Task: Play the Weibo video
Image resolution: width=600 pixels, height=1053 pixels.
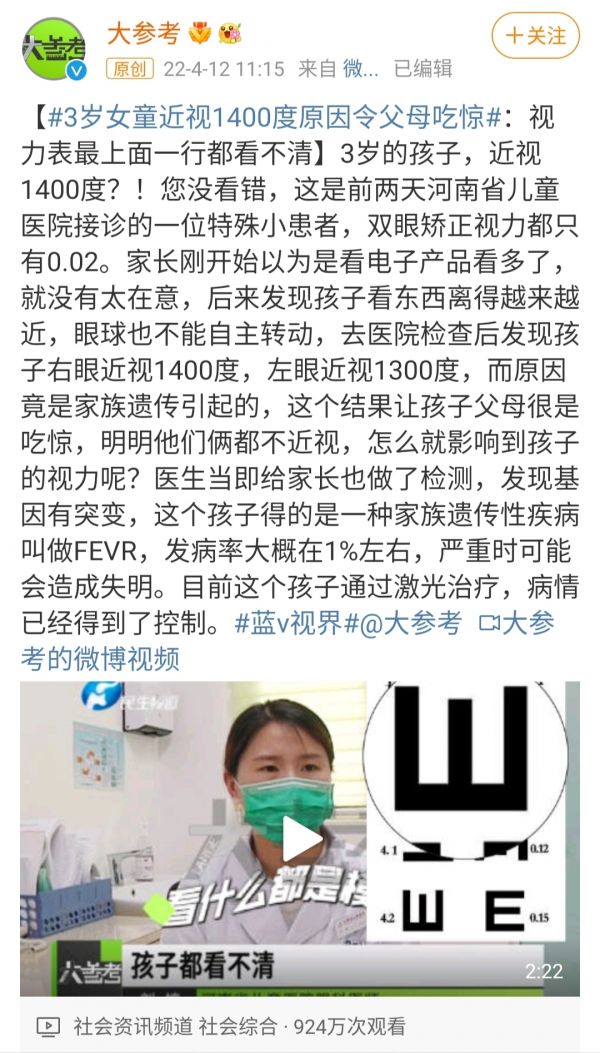Action: 300,838
